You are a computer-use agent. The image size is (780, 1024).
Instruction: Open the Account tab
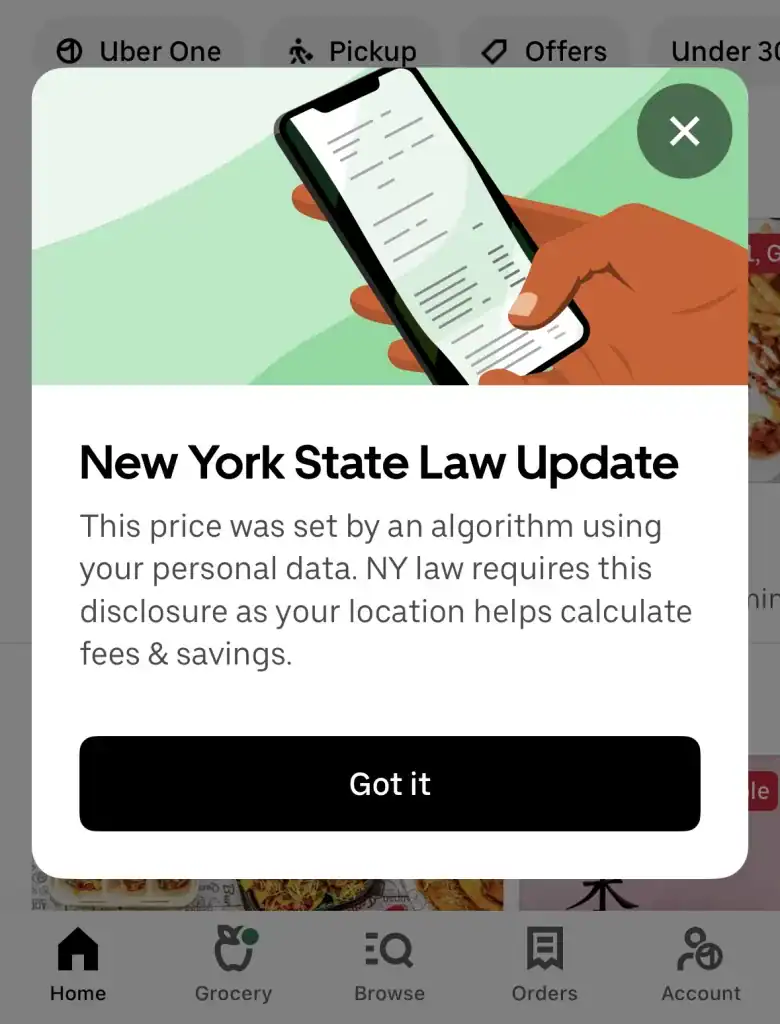[x=701, y=965]
